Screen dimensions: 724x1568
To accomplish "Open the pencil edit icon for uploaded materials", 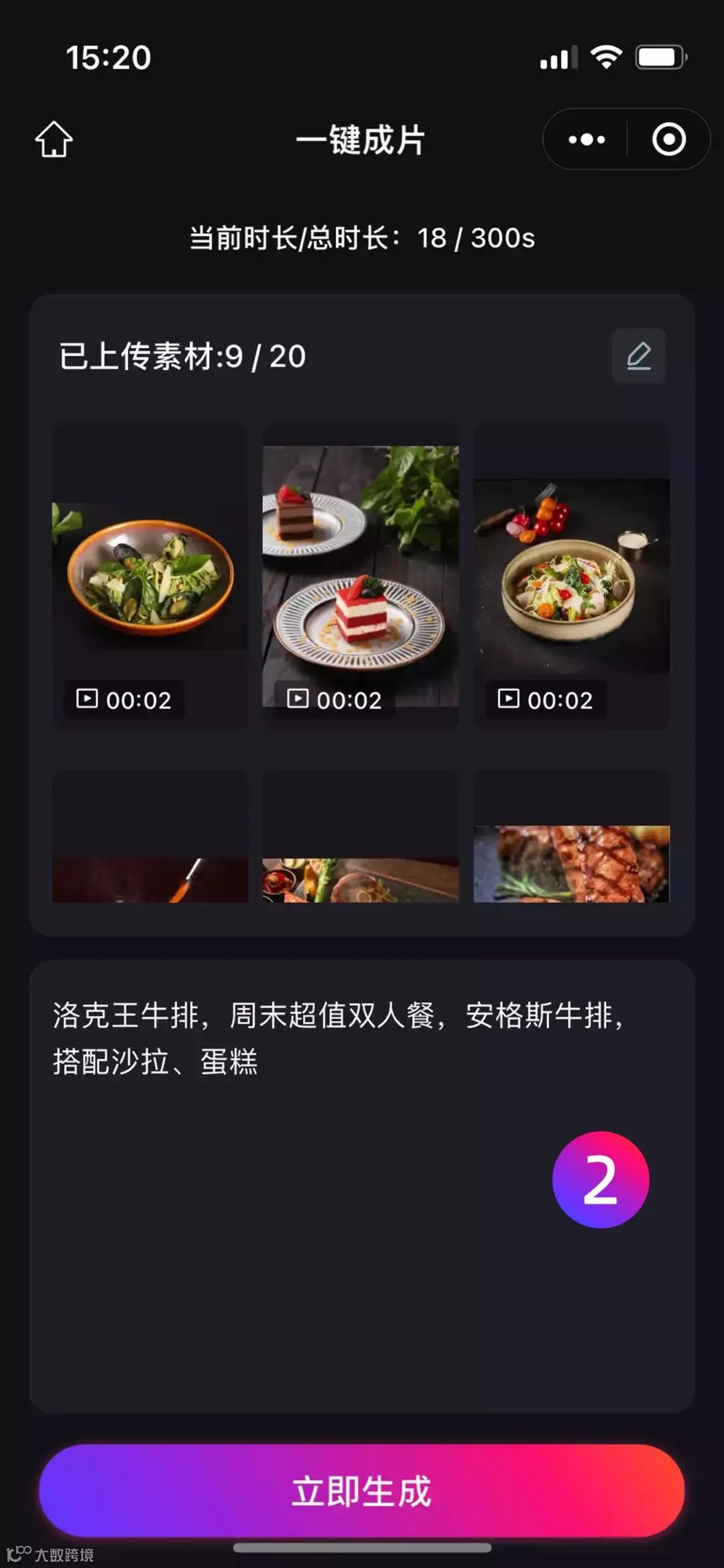I will (639, 356).
